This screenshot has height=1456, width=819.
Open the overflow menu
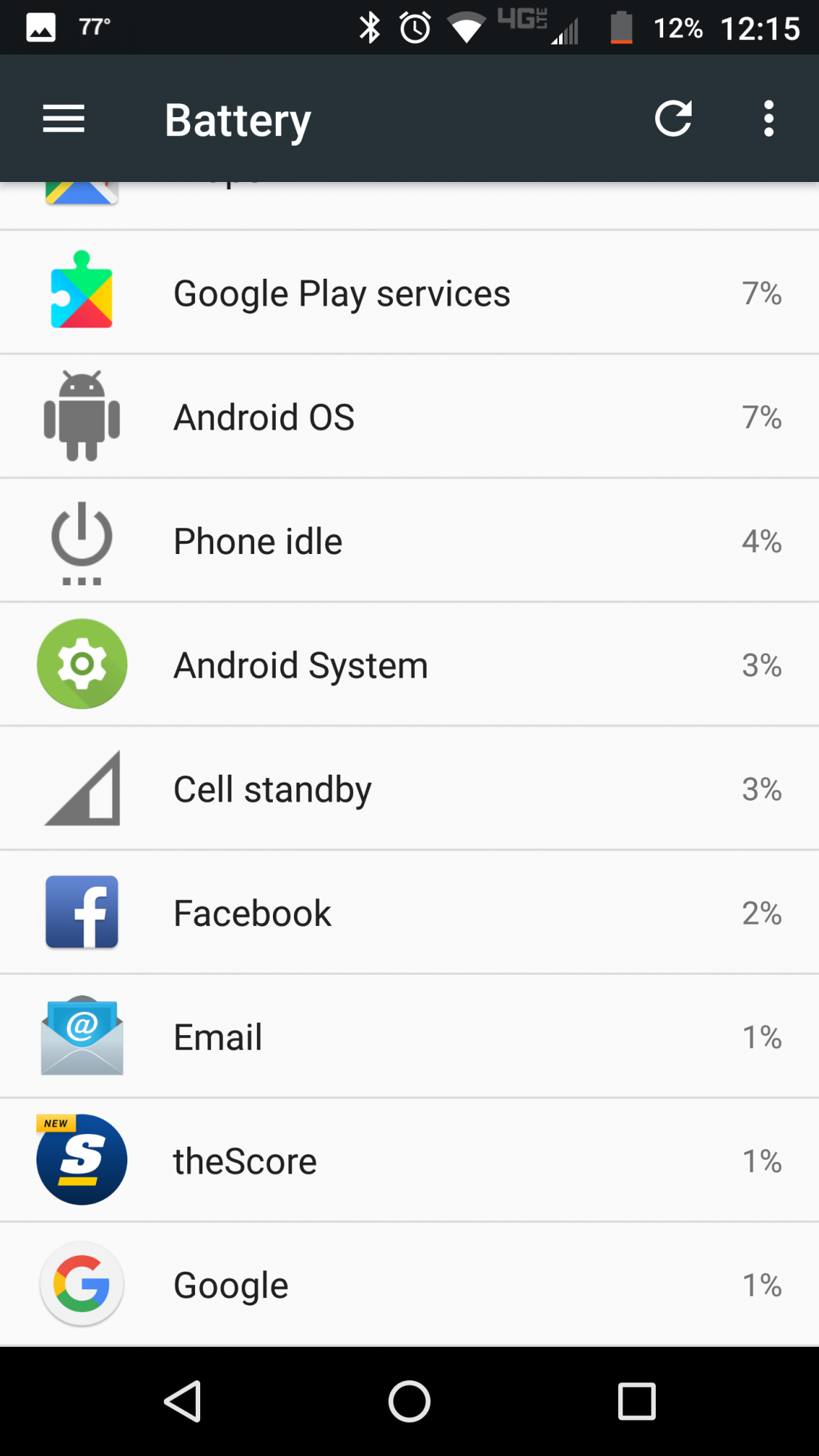tap(769, 119)
